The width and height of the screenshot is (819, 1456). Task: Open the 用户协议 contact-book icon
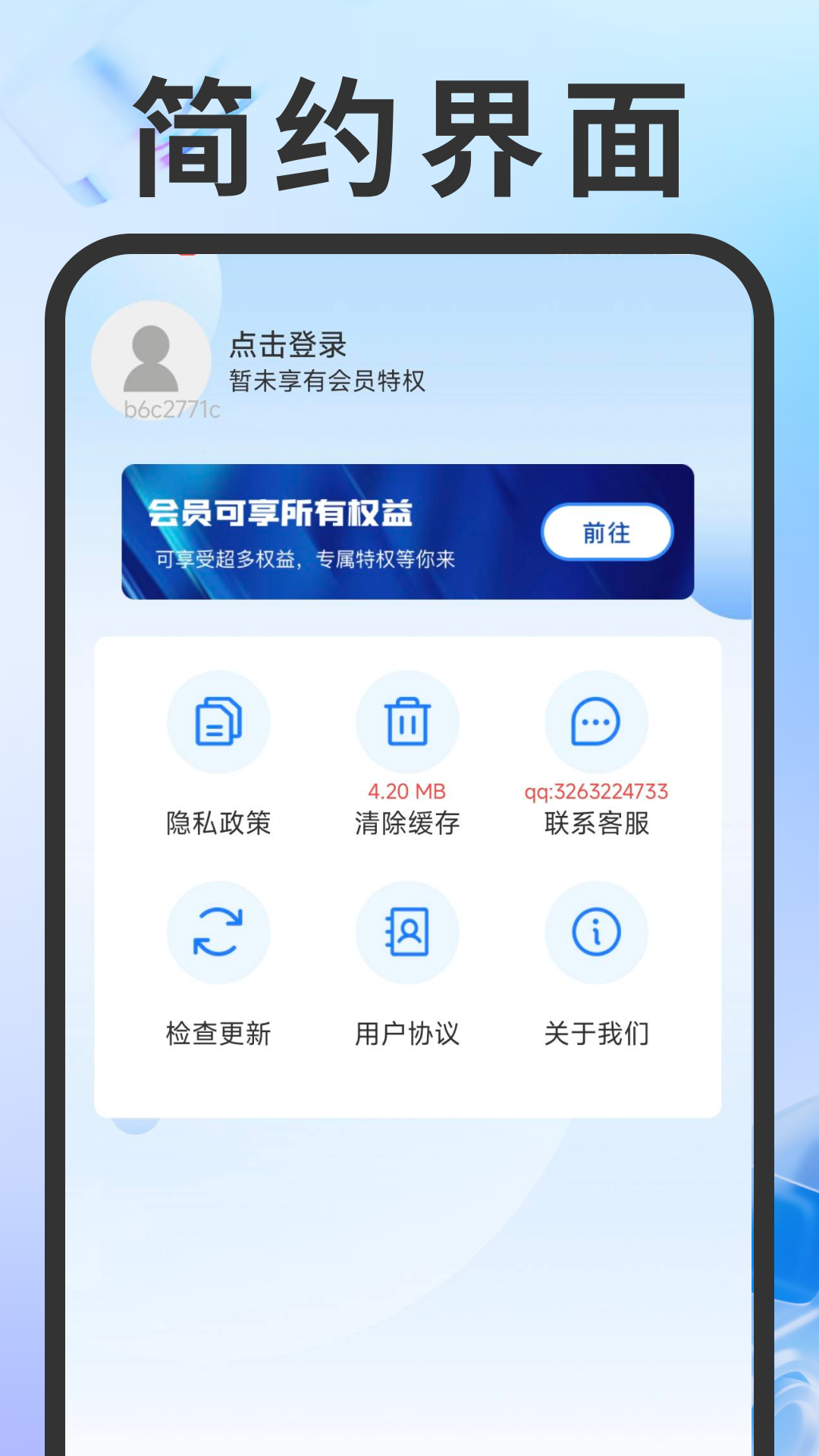click(408, 933)
